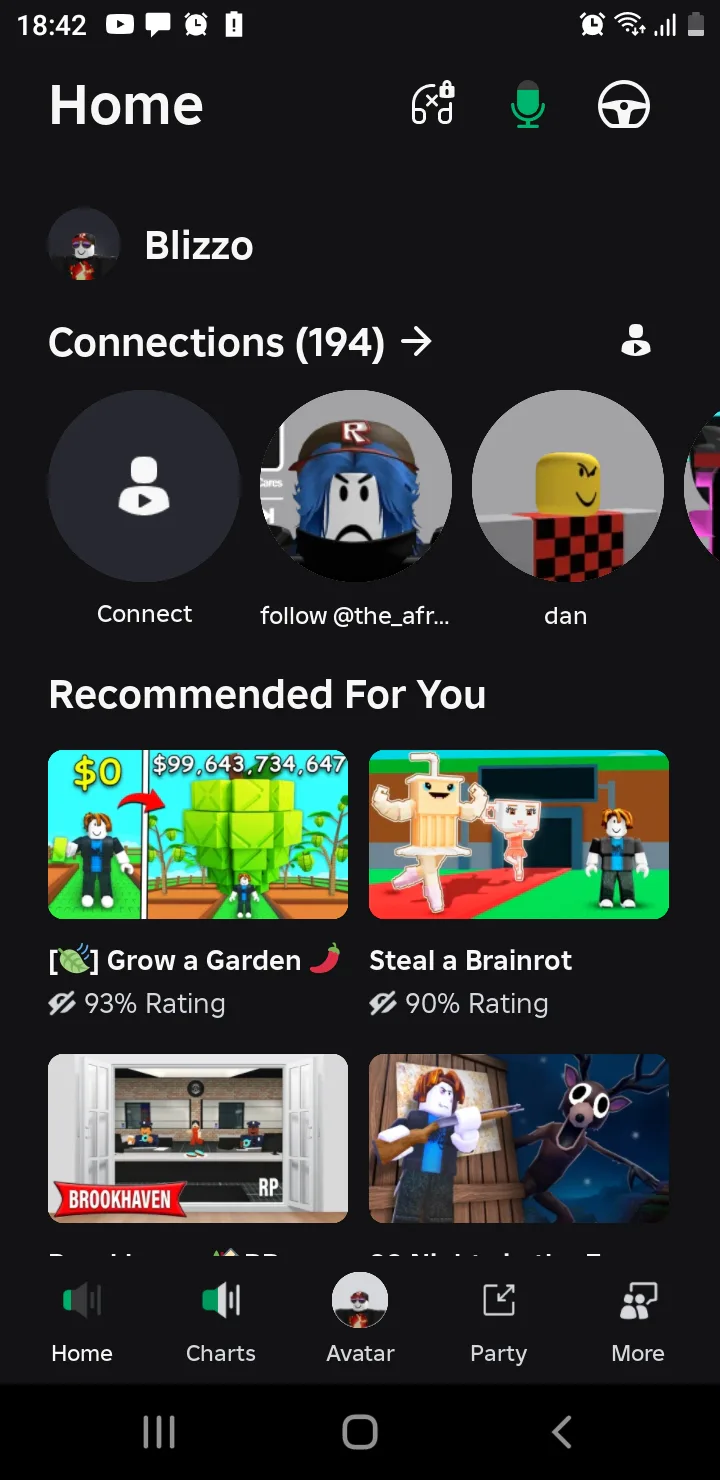
Task: Open the Steal a Brainrot game
Action: pyautogui.click(x=519, y=834)
